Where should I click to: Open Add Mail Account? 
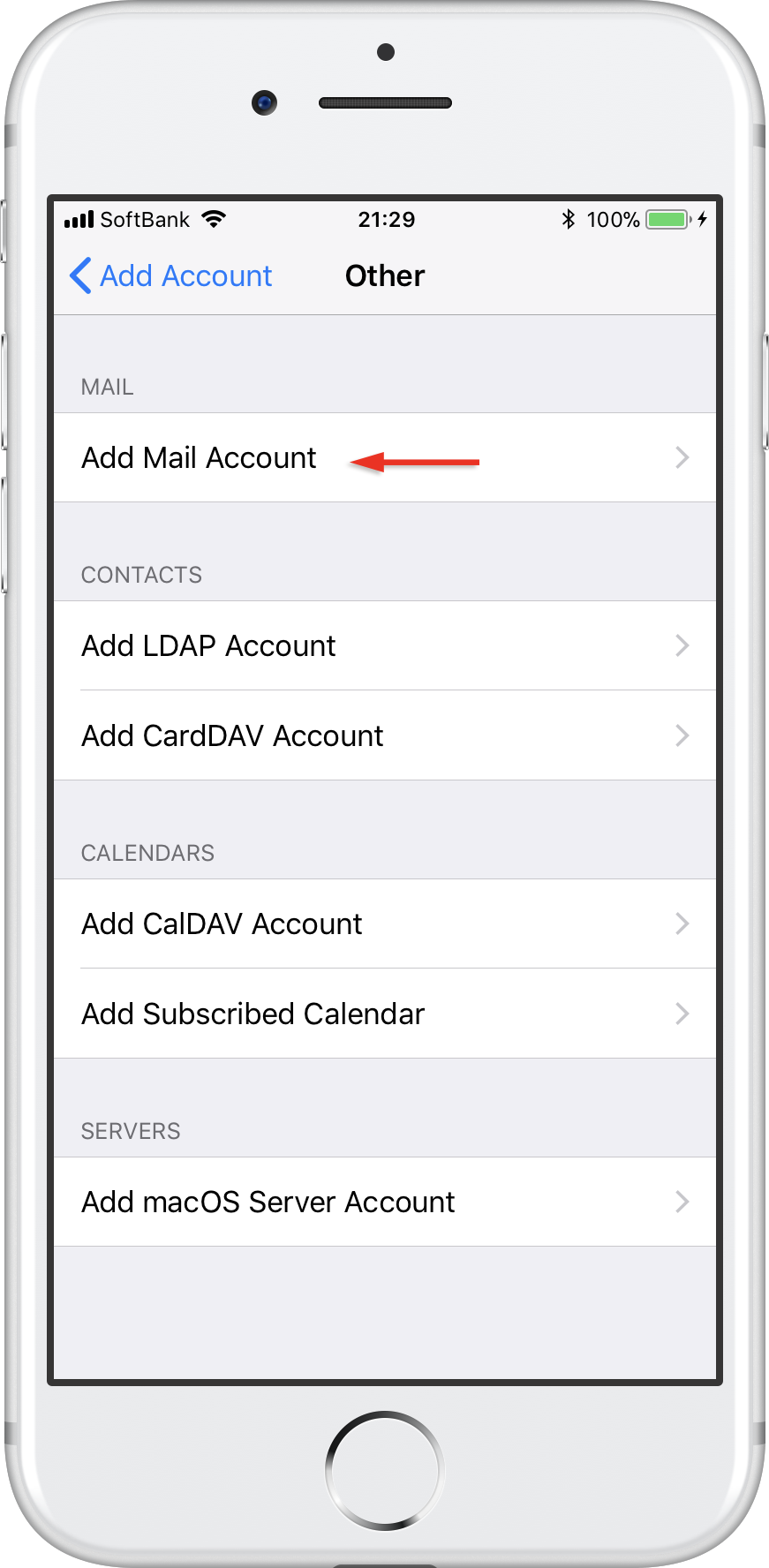pyautogui.click(x=384, y=457)
